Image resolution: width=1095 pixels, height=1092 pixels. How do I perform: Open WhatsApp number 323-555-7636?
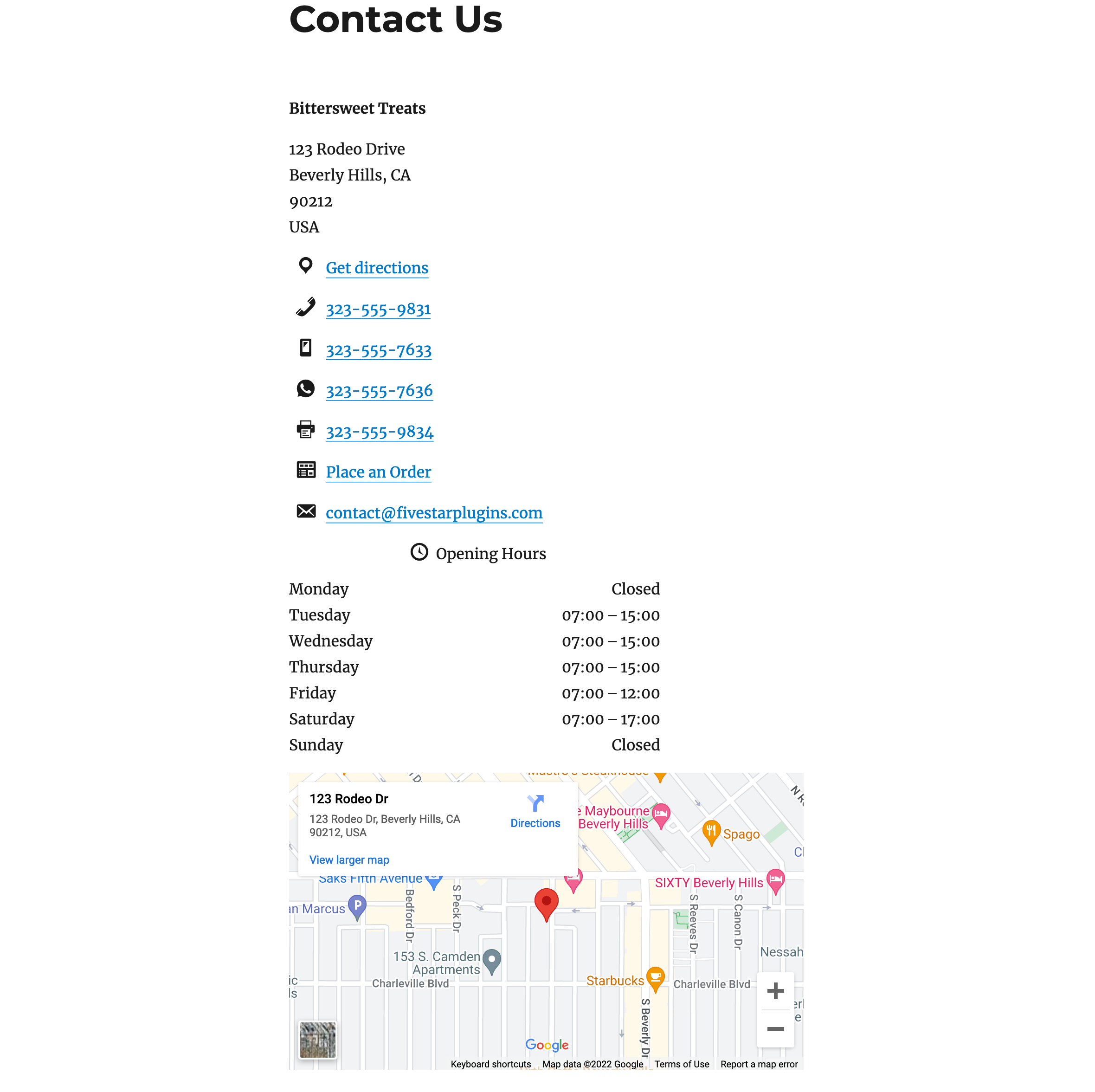[x=379, y=391]
